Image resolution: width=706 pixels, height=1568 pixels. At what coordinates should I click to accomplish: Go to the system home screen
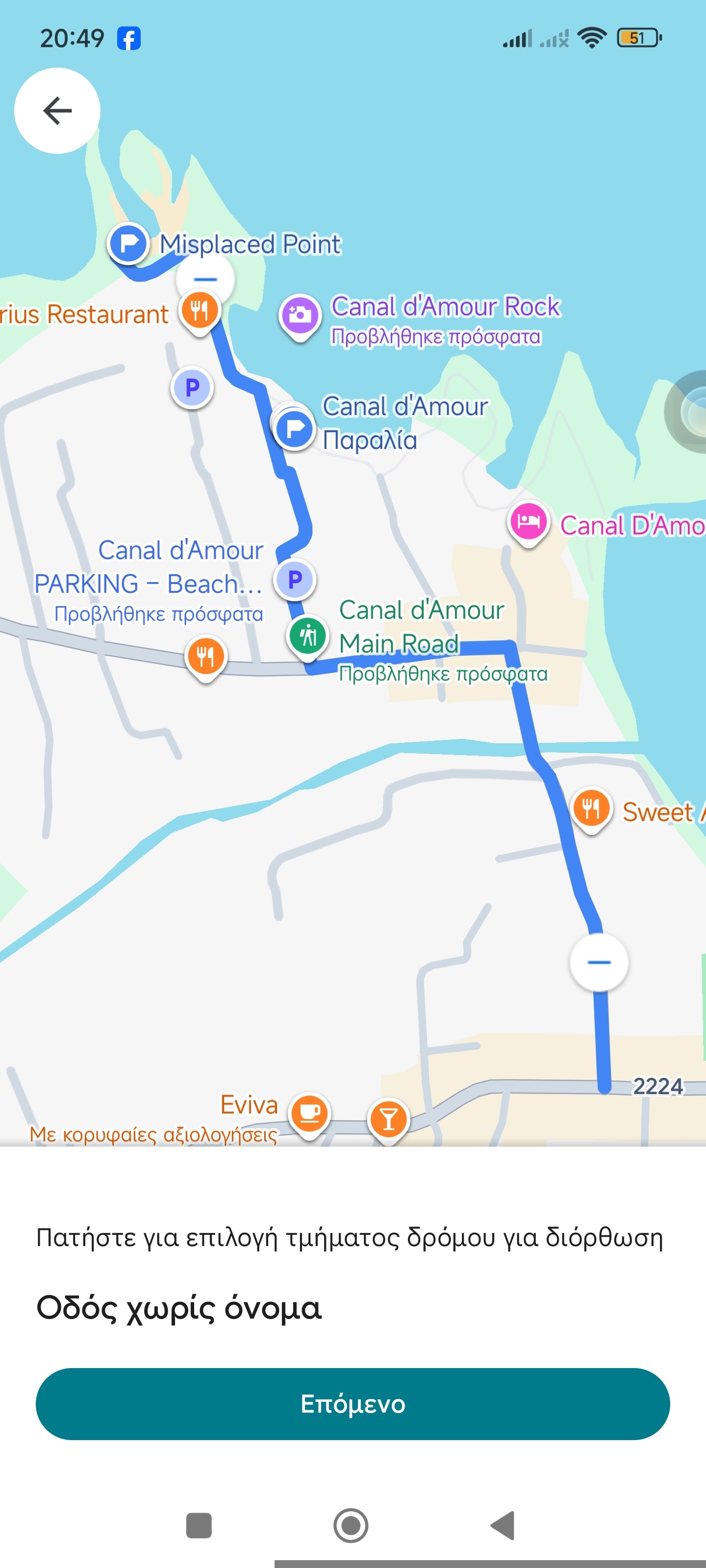pyautogui.click(x=351, y=1525)
